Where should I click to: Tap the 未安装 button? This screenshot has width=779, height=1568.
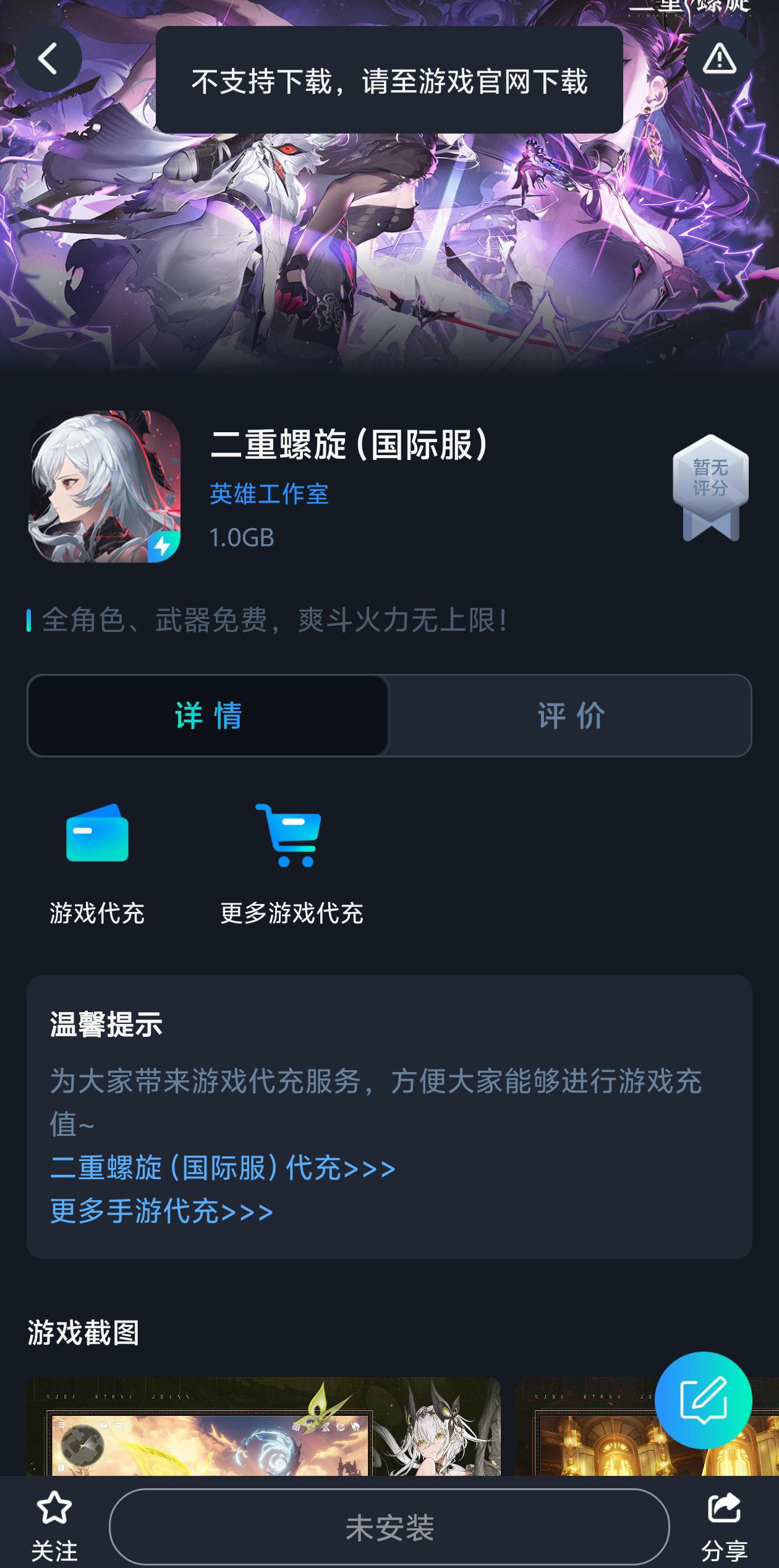pos(389,1527)
